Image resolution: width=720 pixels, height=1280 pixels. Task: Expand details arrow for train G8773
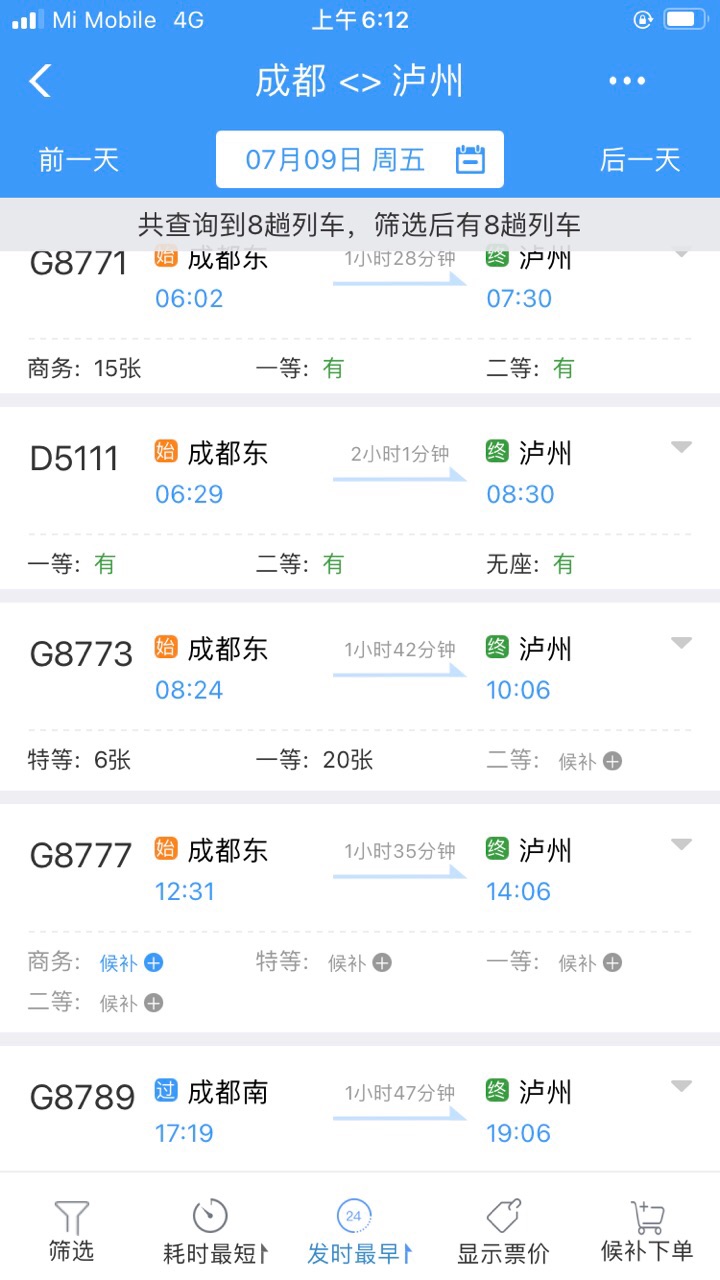click(x=681, y=643)
